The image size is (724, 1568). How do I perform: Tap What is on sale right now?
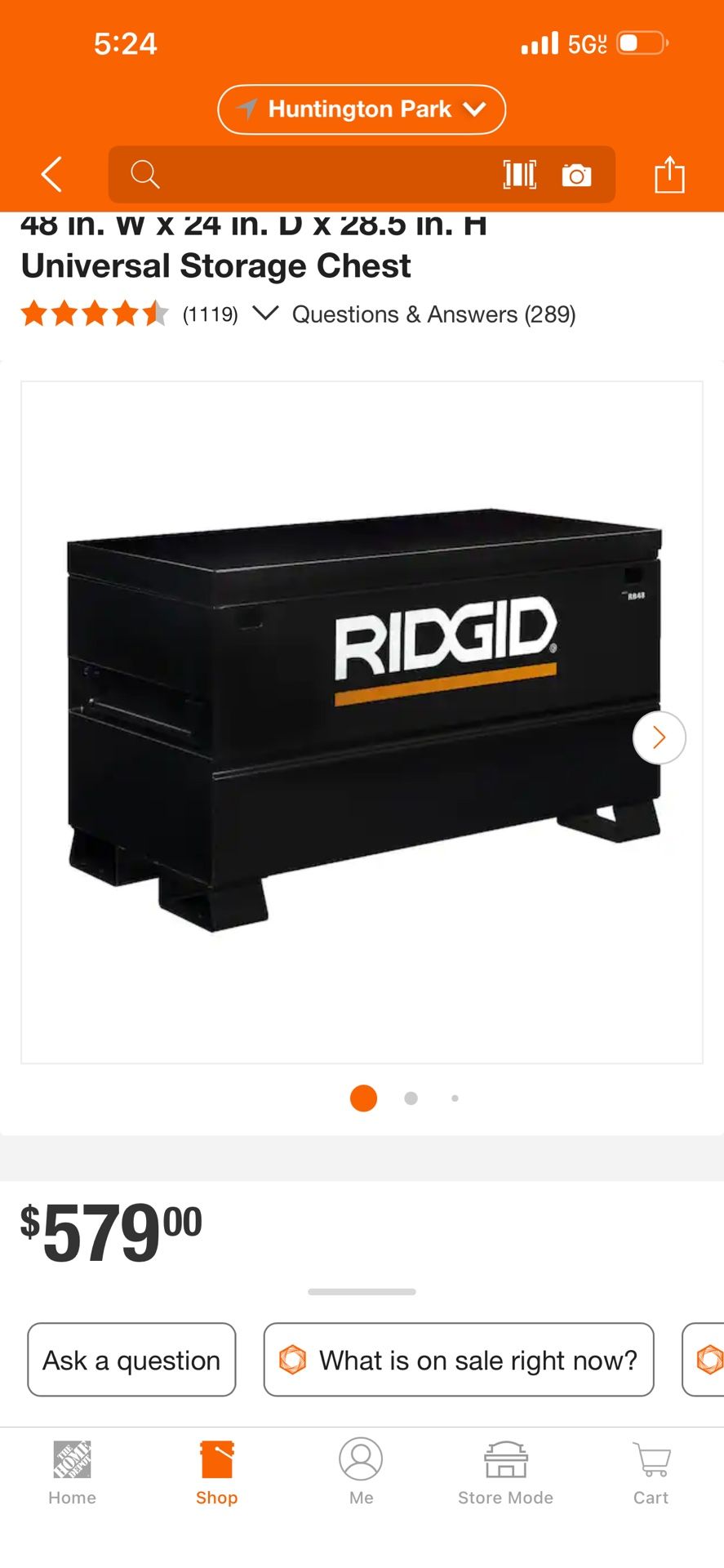point(458,1360)
